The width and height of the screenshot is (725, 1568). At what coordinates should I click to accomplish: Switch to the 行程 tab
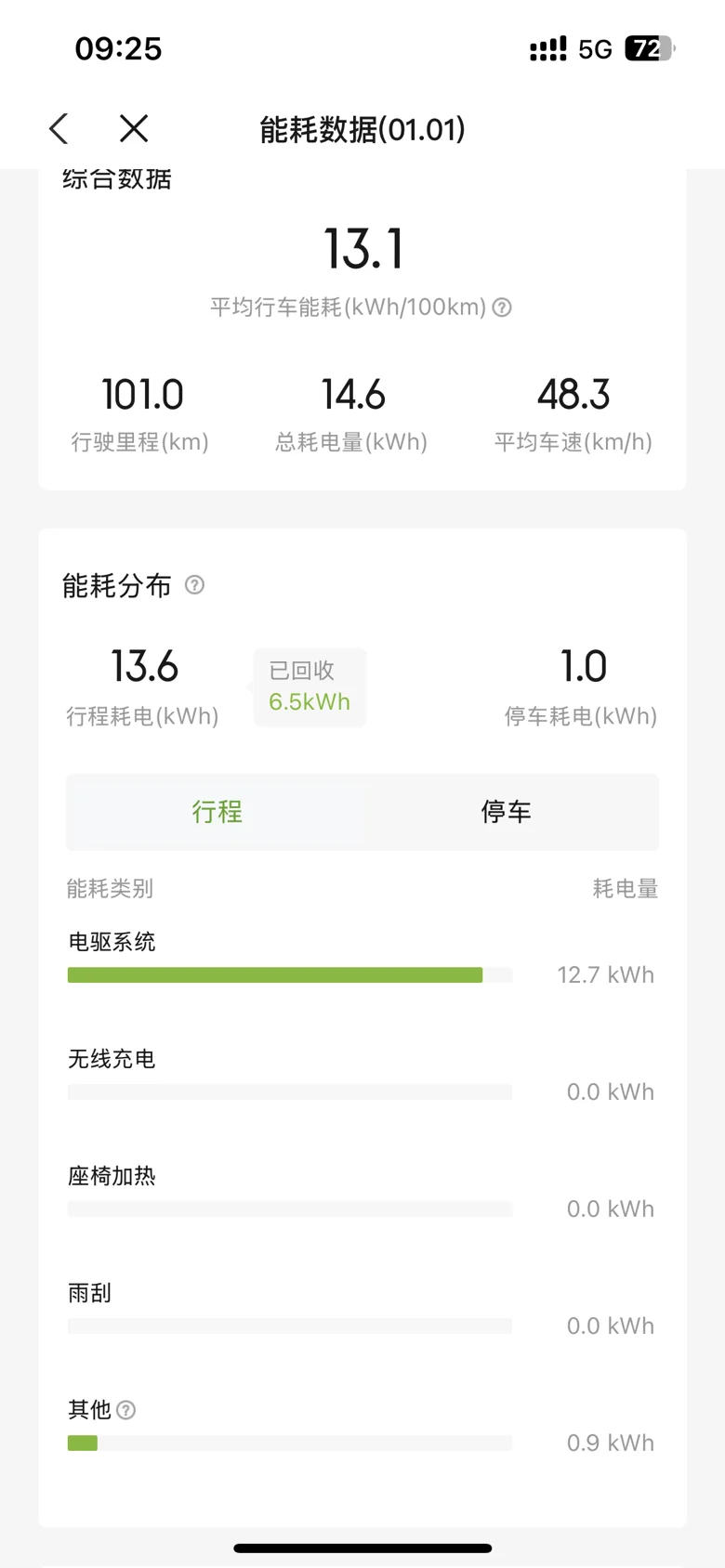pos(217,812)
